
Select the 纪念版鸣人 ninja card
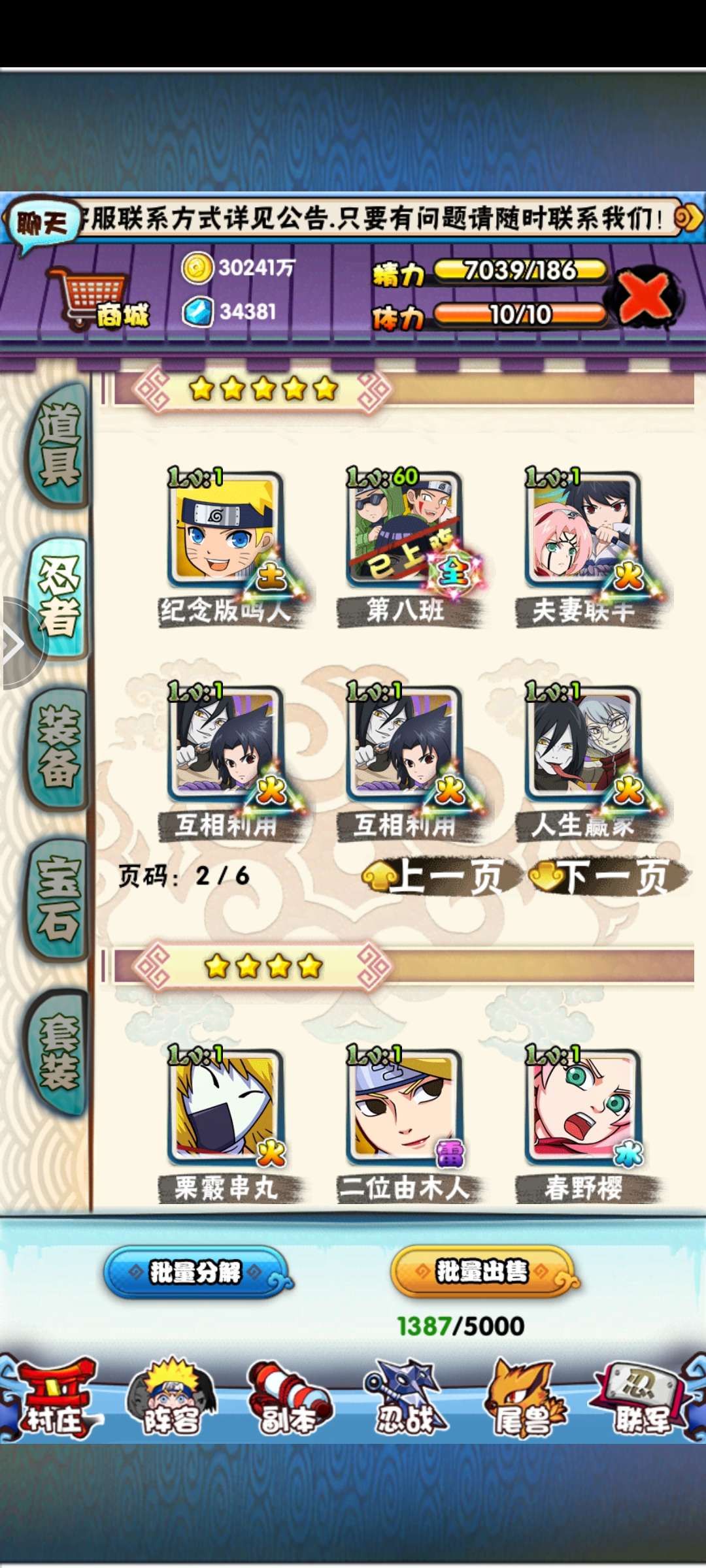(x=226, y=531)
